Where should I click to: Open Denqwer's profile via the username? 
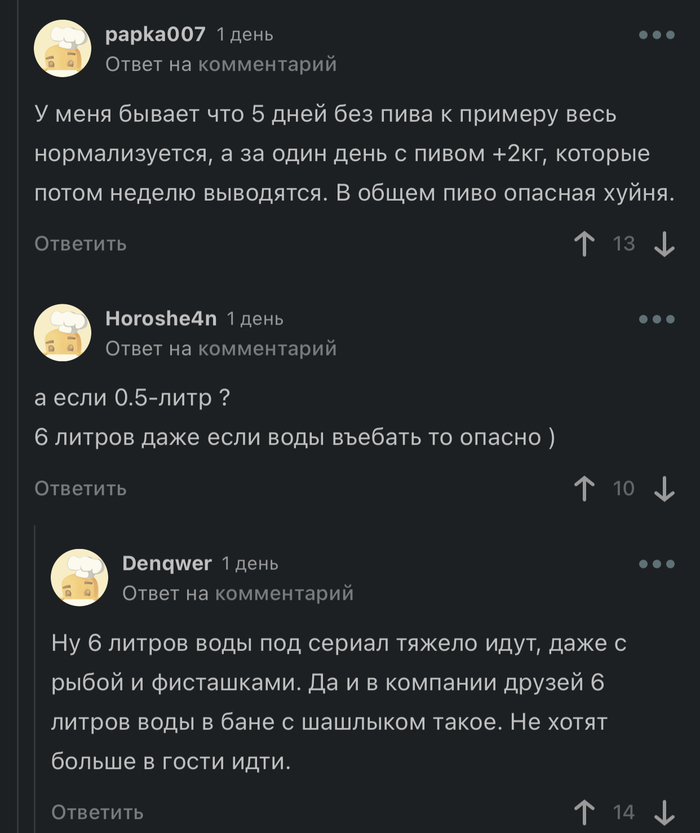click(167, 564)
